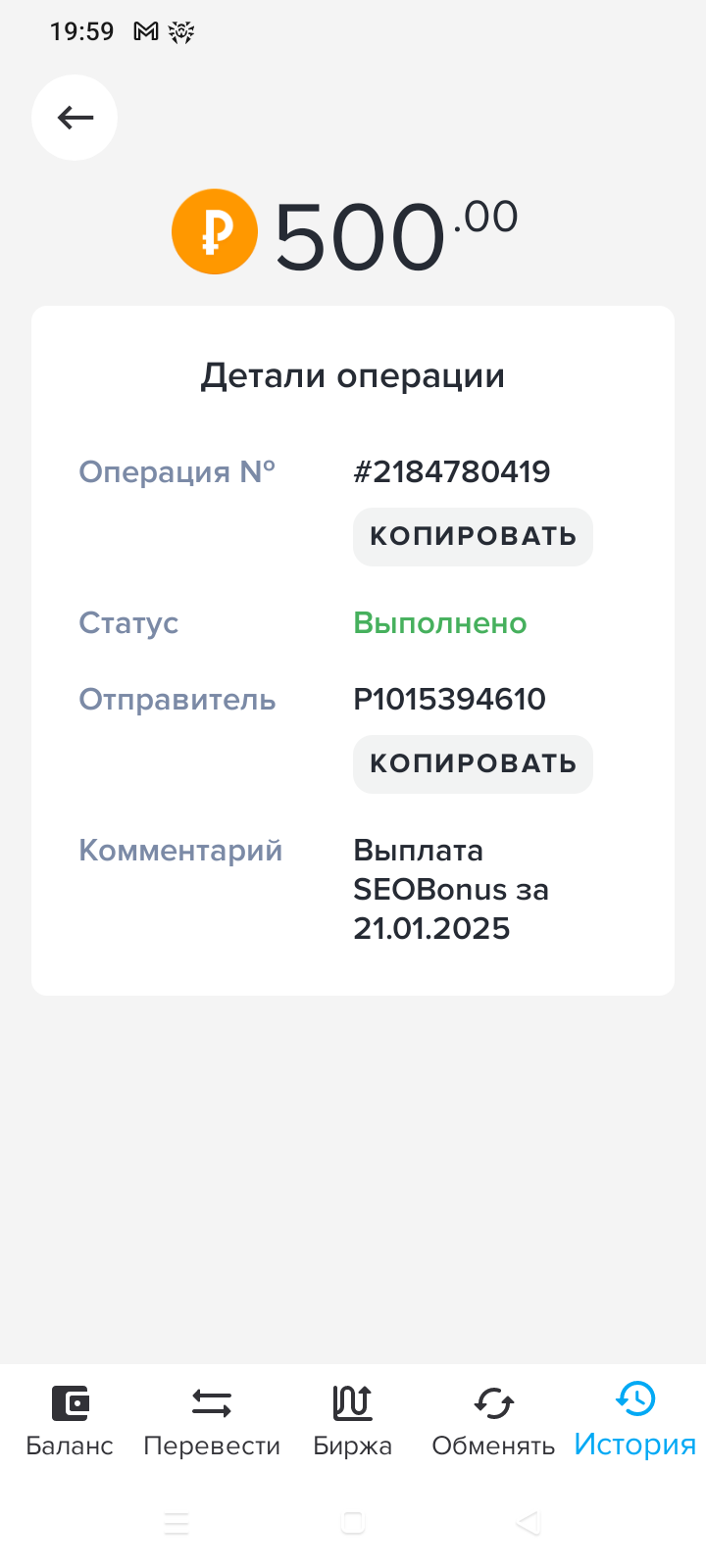Open the Биржа tab
The width and height of the screenshot is (706, 1568).
point(352,1421)
